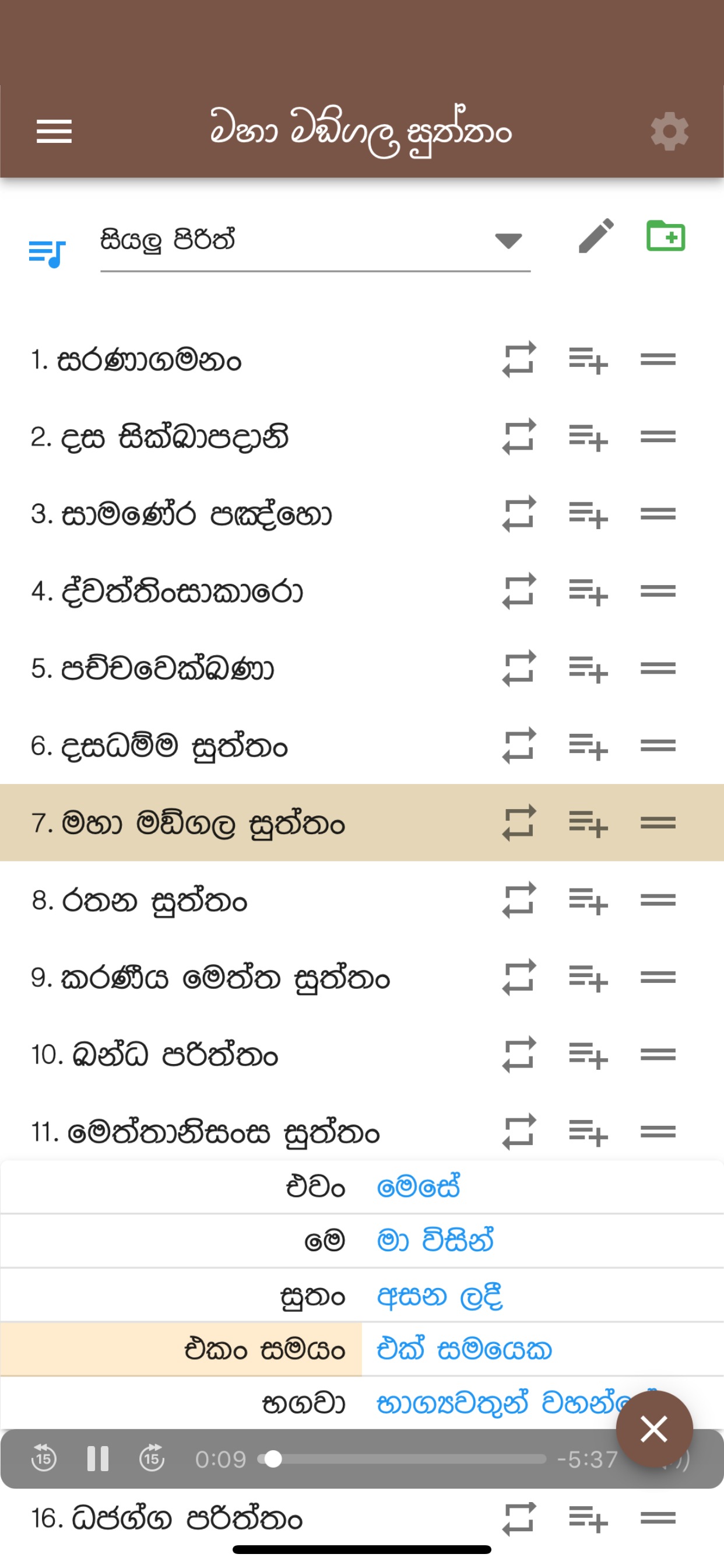Select track 16, ධජග්ග පරිත්තං
724x1568 pixels.
coord(164,1518)
